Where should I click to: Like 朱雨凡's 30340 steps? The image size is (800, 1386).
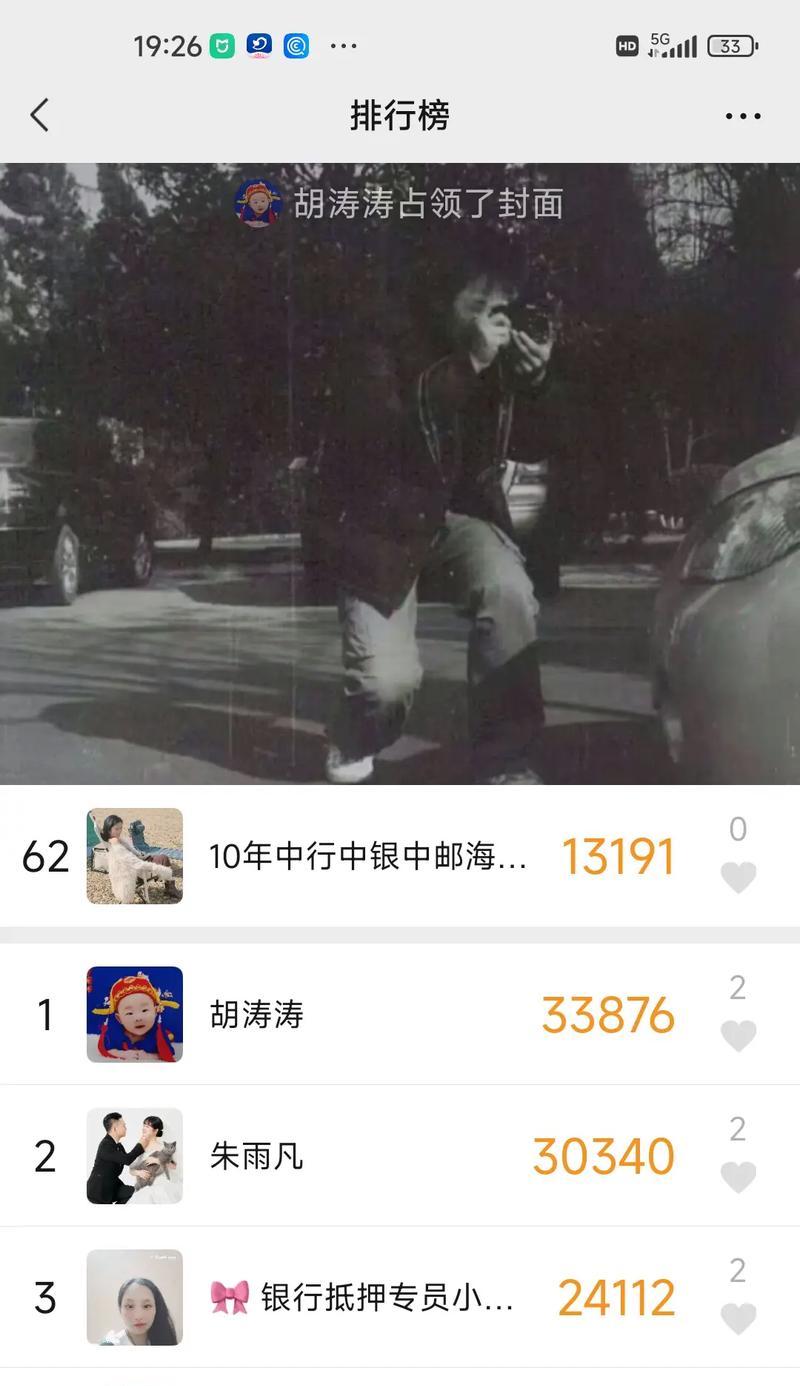[x=738, y=1177]
